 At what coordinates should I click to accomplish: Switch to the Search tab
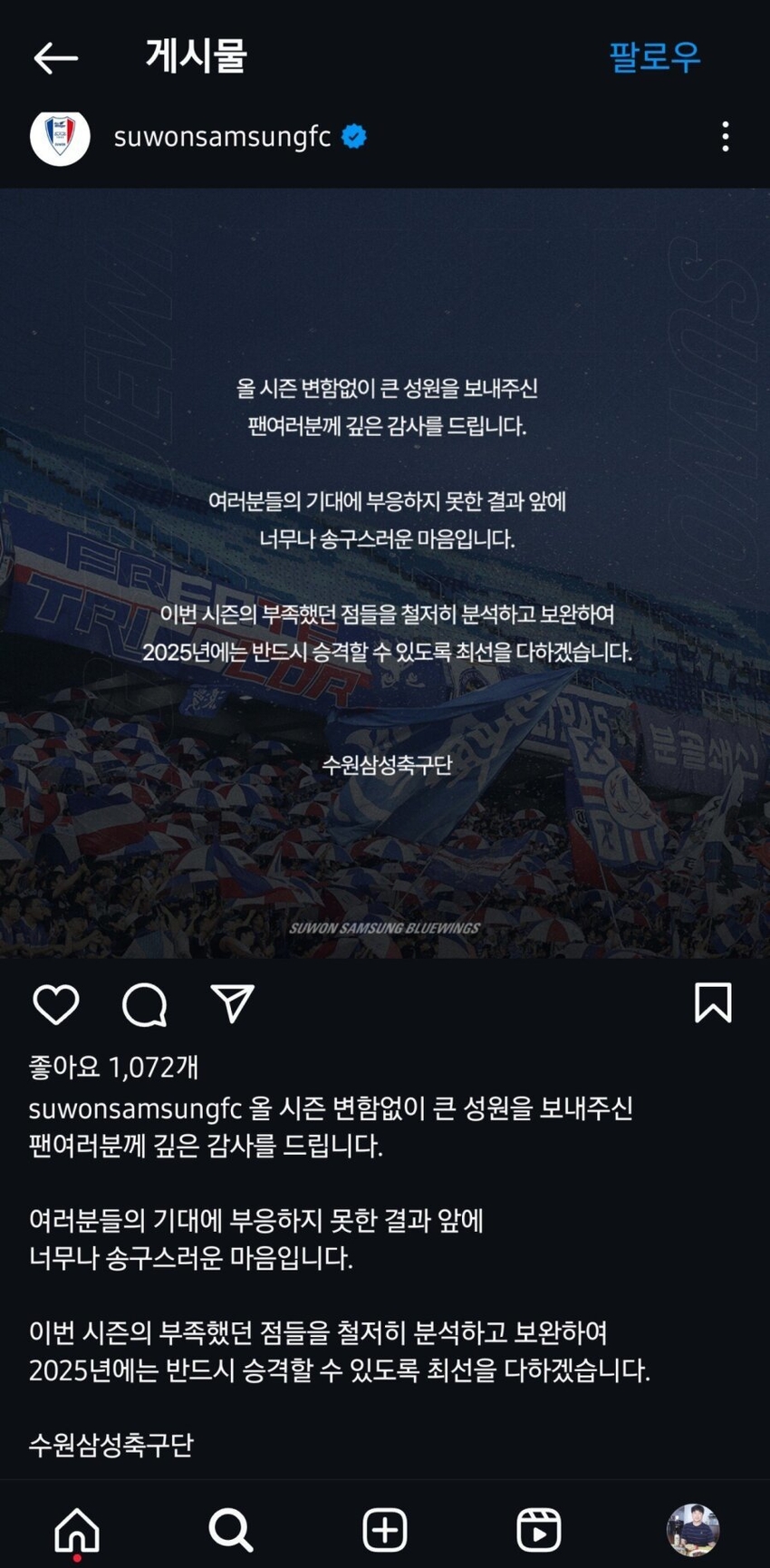[231, 1531]
